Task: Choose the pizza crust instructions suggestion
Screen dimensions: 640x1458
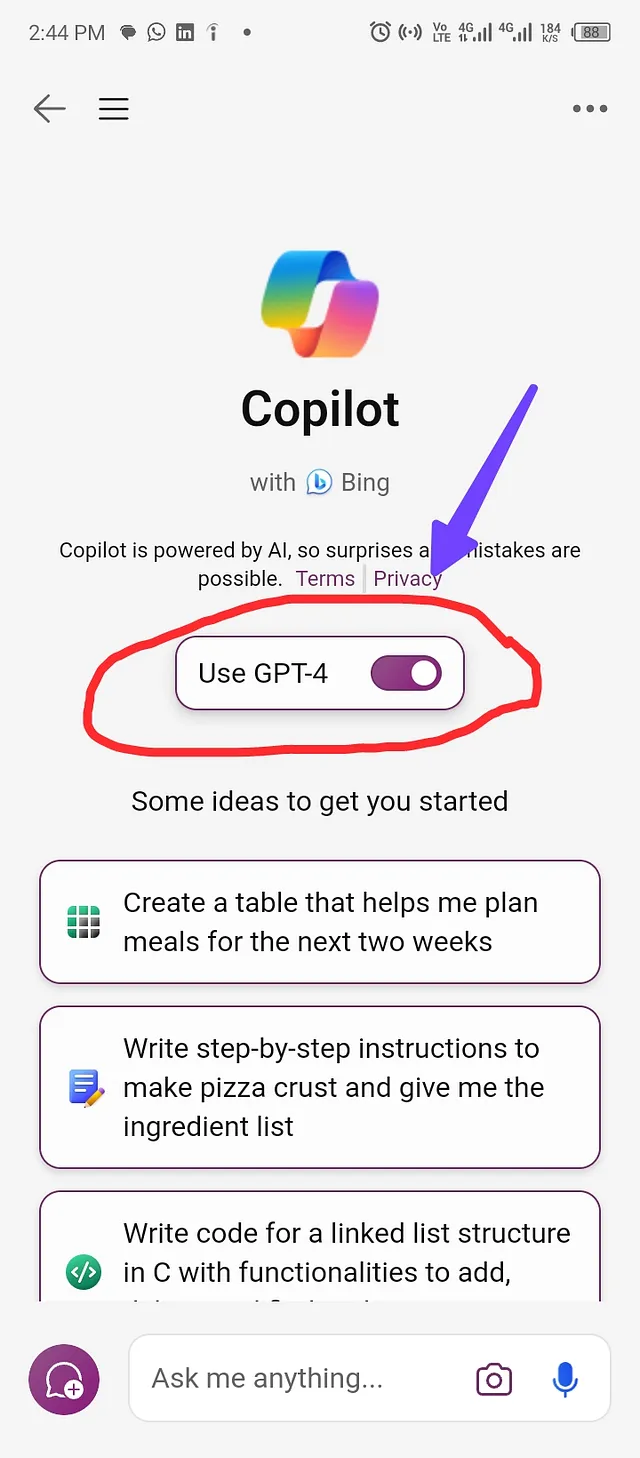Action: (x=320, y=1088)
